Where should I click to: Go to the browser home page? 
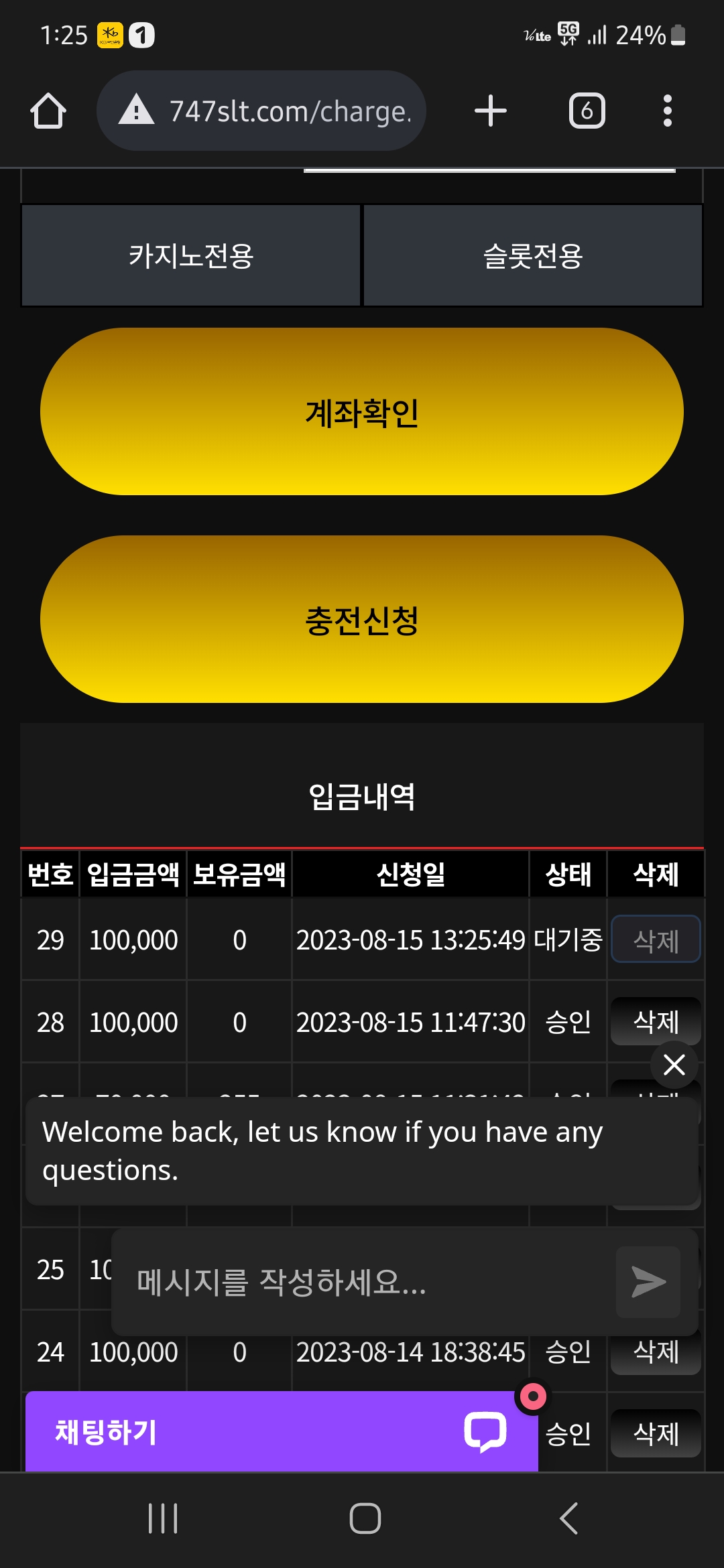[48, 111]
